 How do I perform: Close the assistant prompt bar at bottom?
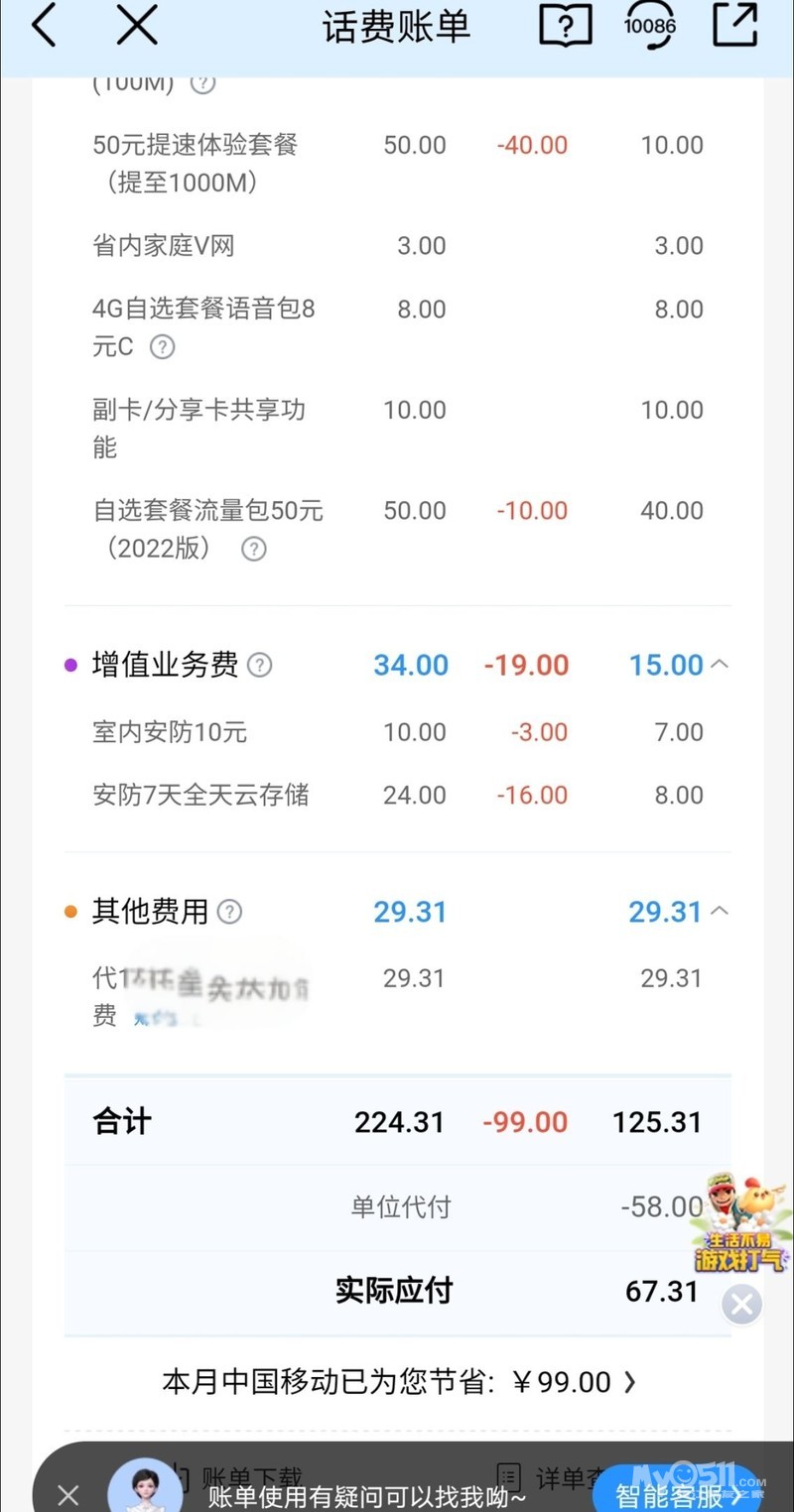pos(67,1495)
